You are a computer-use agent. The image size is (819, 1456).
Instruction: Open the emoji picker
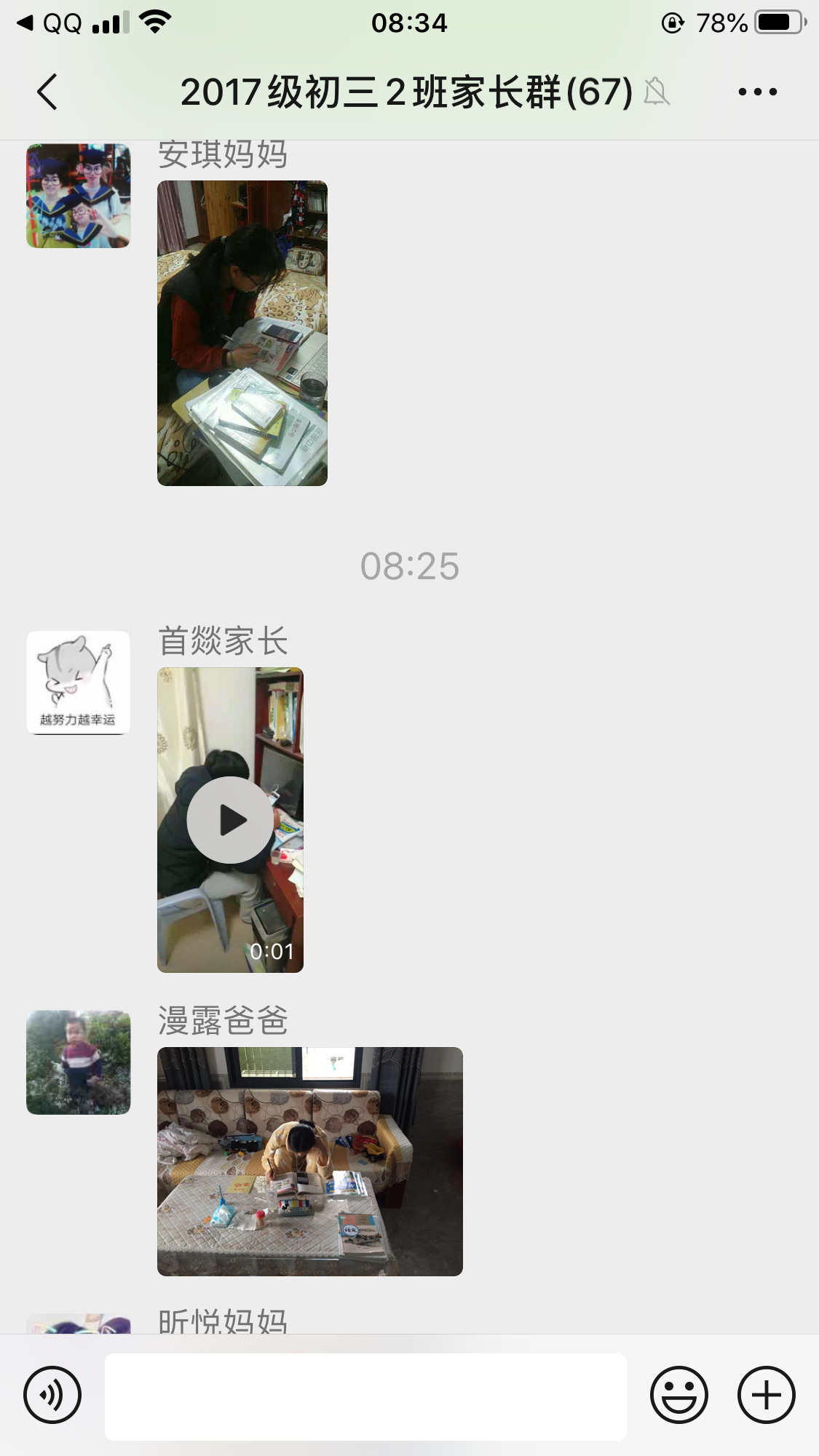tap(678, 1395)
